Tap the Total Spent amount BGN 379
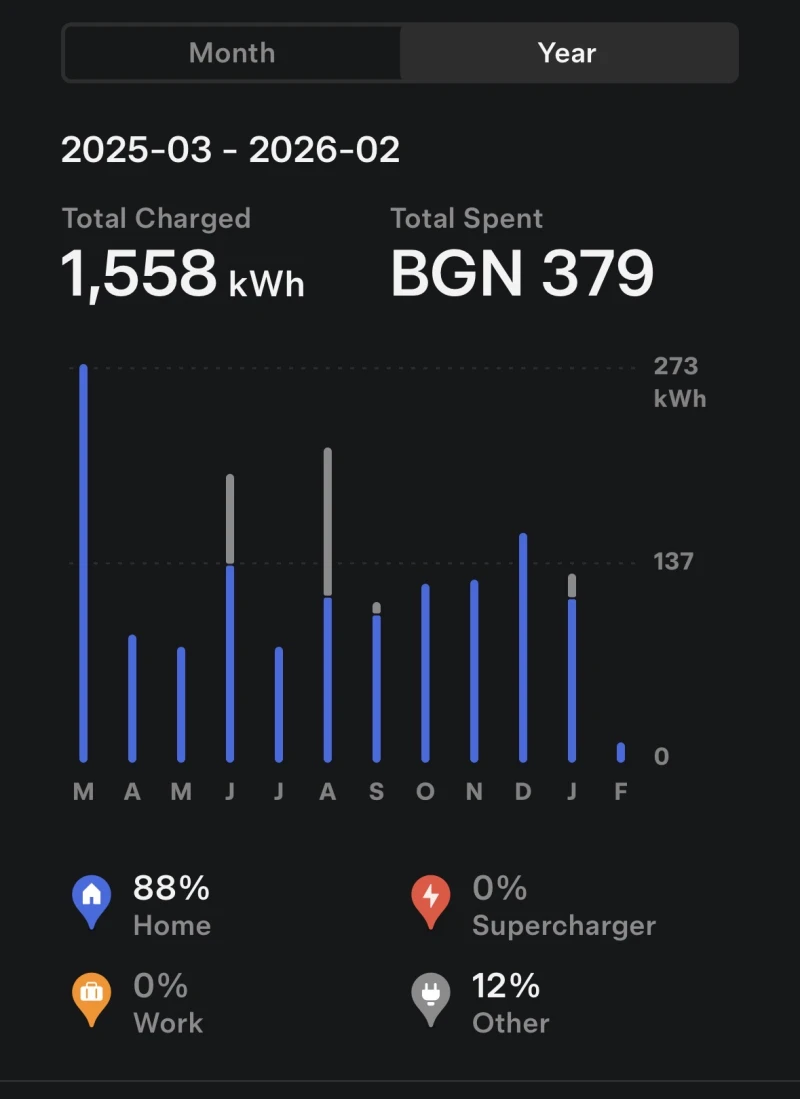Screen dimensions: 800x1099 (x=522, y=272)
